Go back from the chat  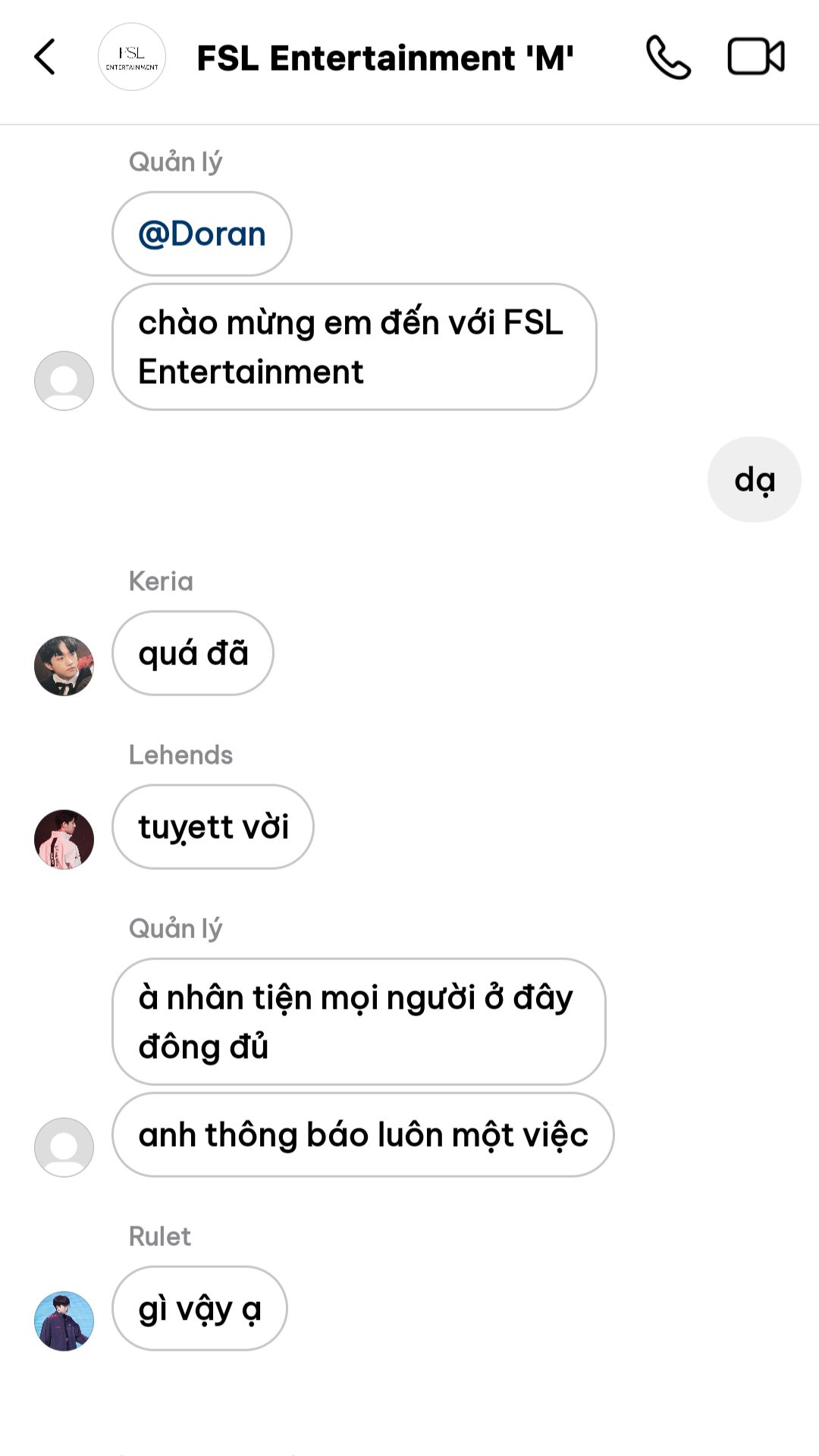coord(45,57)
